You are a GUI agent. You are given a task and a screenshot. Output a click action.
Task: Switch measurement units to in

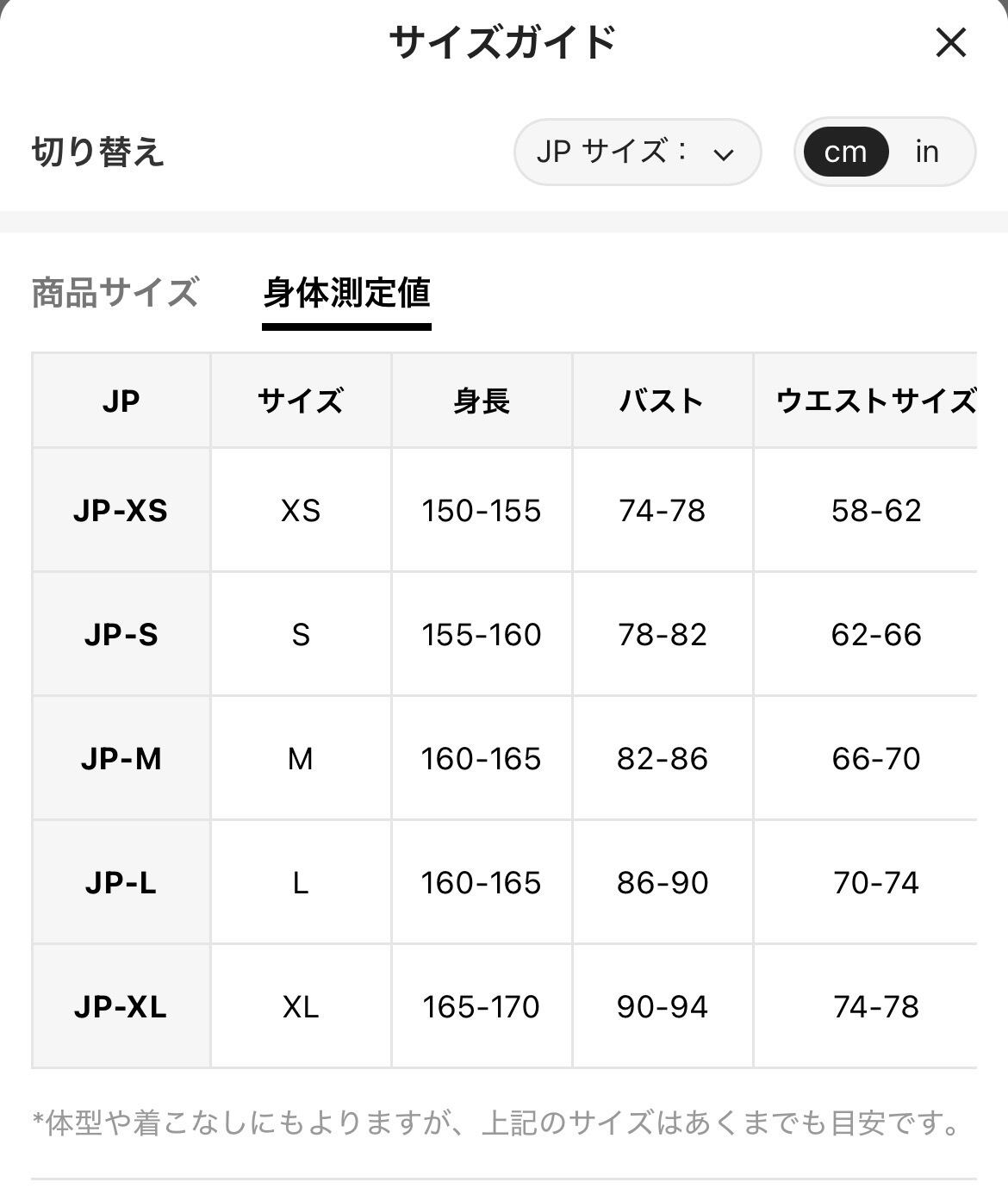927,152
